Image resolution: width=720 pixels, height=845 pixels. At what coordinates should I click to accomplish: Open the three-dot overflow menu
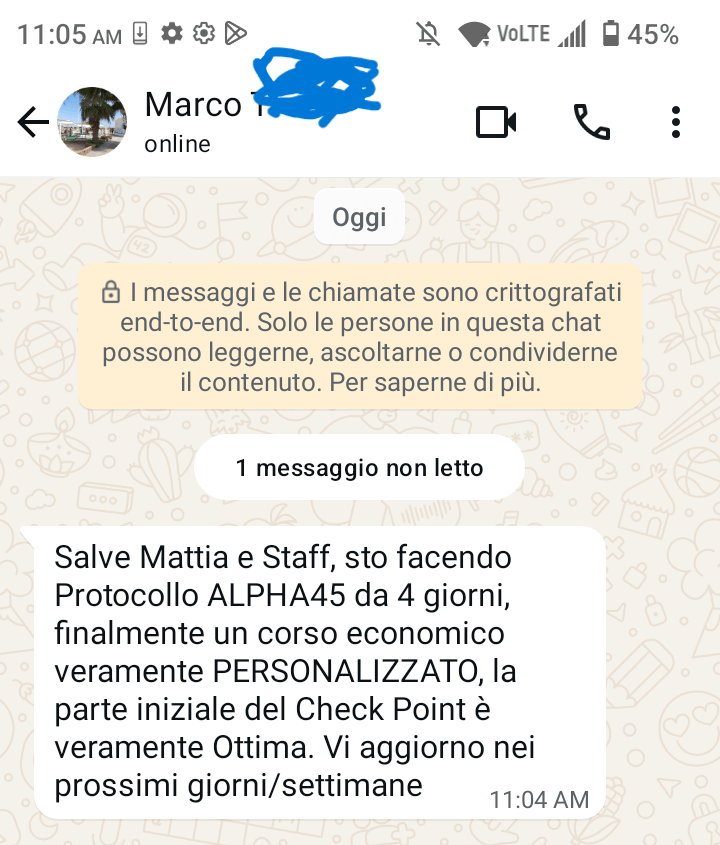tap(676, 123)
